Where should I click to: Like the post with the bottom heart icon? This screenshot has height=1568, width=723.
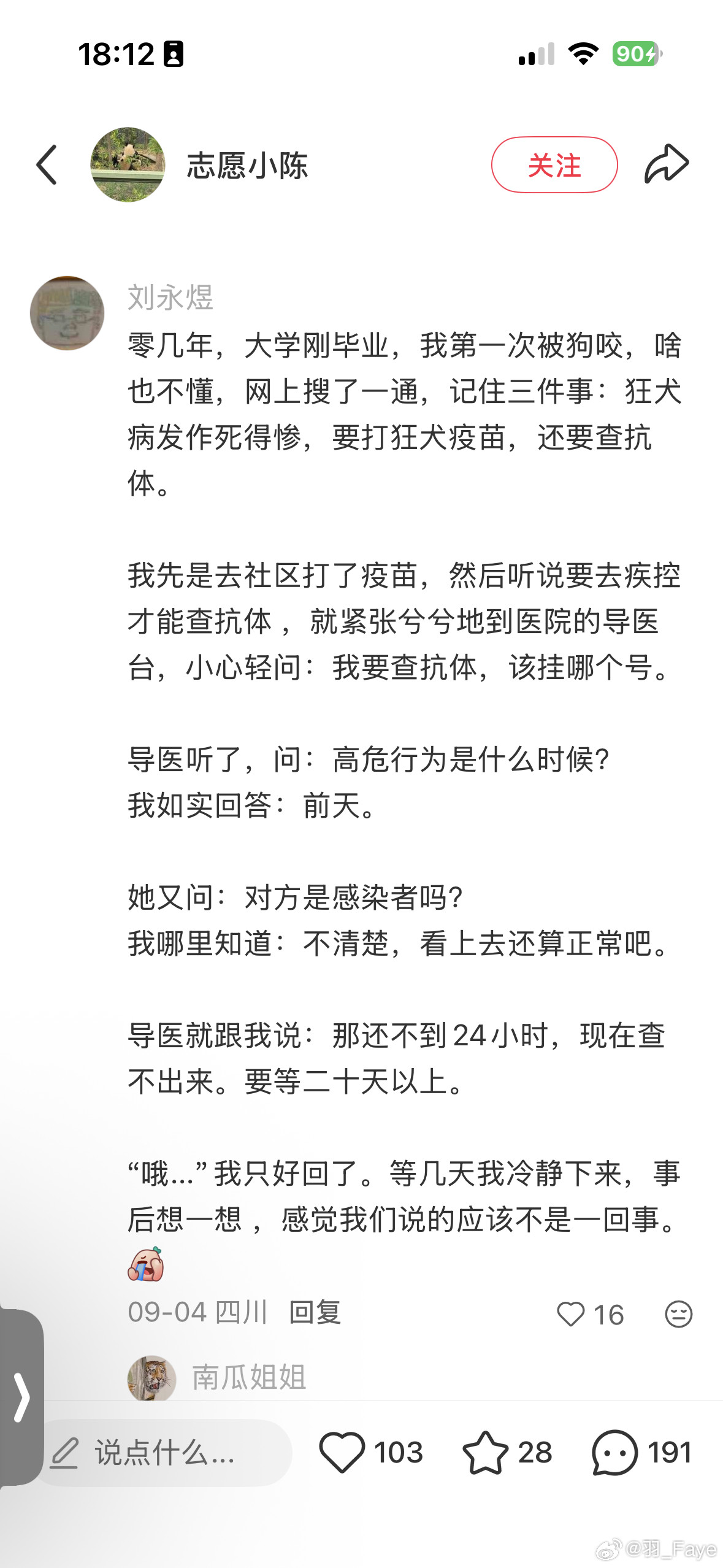coord(342,1452)
